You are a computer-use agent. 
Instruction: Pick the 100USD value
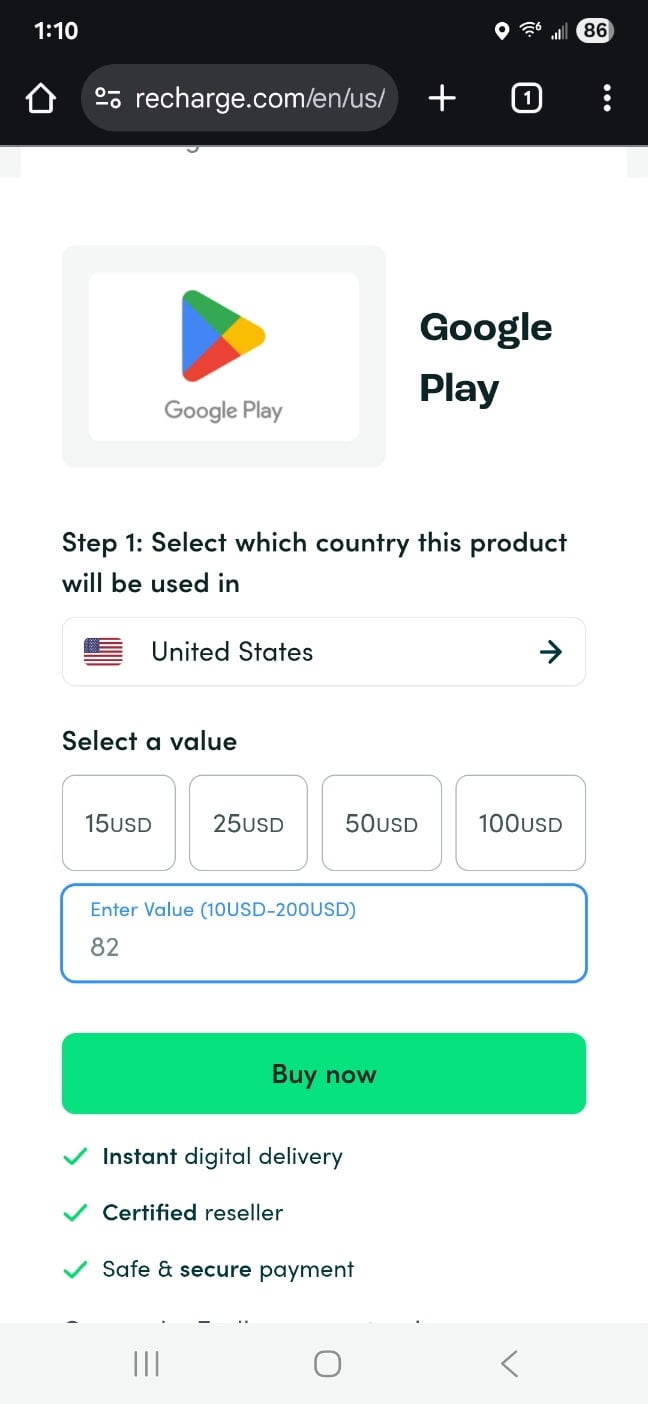click(x=521, y=823)
